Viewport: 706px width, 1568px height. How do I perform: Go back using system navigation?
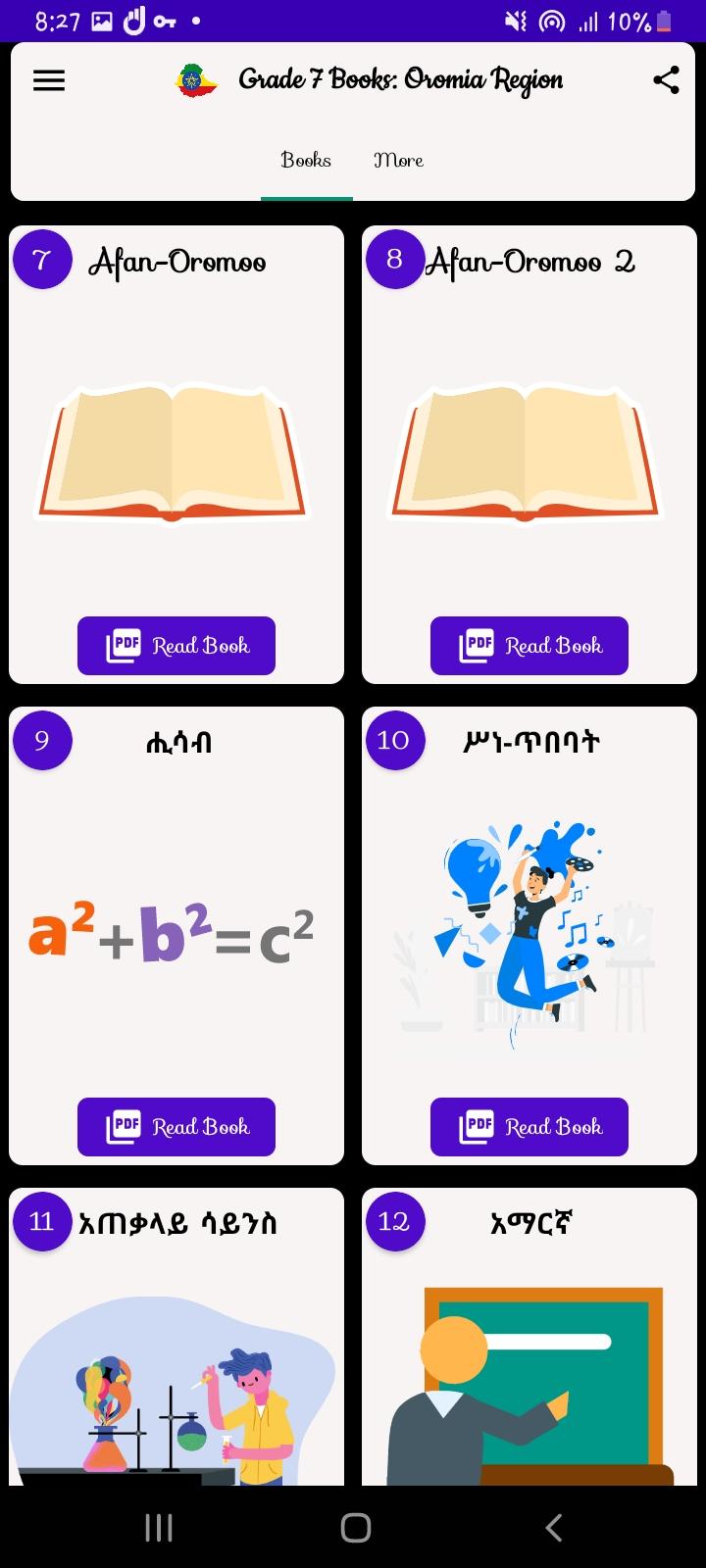tap(554, 1527)
